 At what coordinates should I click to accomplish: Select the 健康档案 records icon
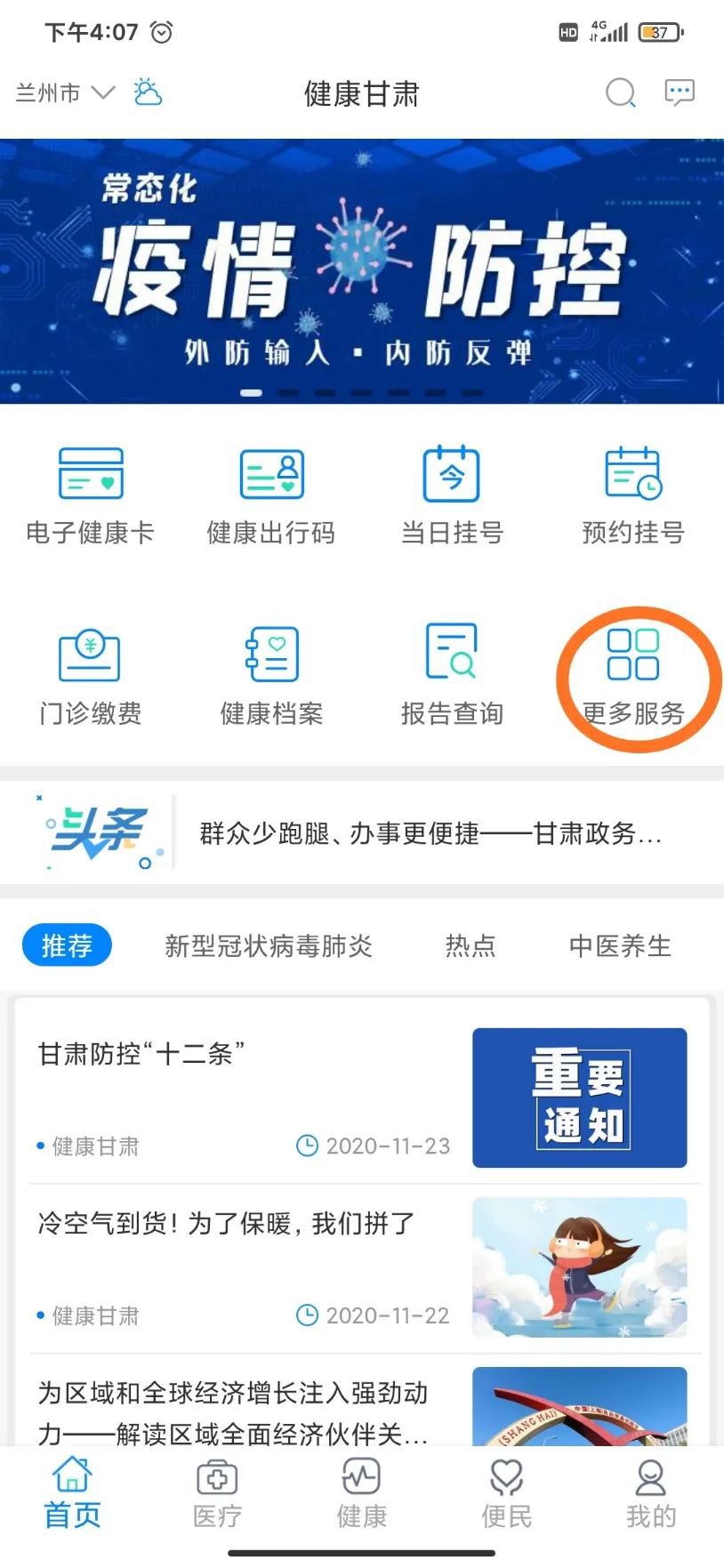pyautogui.click(x=271, y=673)
